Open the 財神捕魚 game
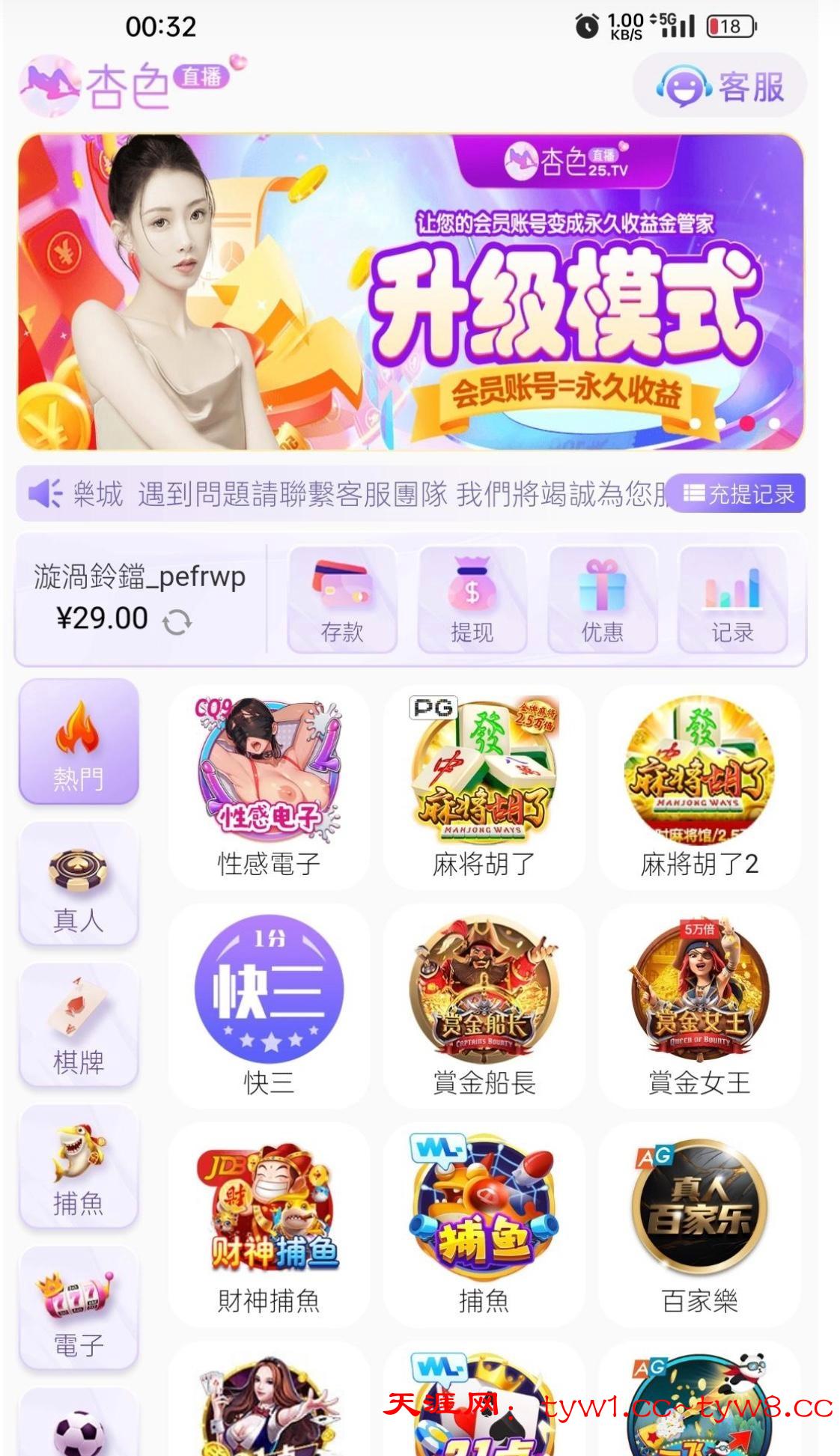Screen dimensions: 840x1456 click(269, 1223)
